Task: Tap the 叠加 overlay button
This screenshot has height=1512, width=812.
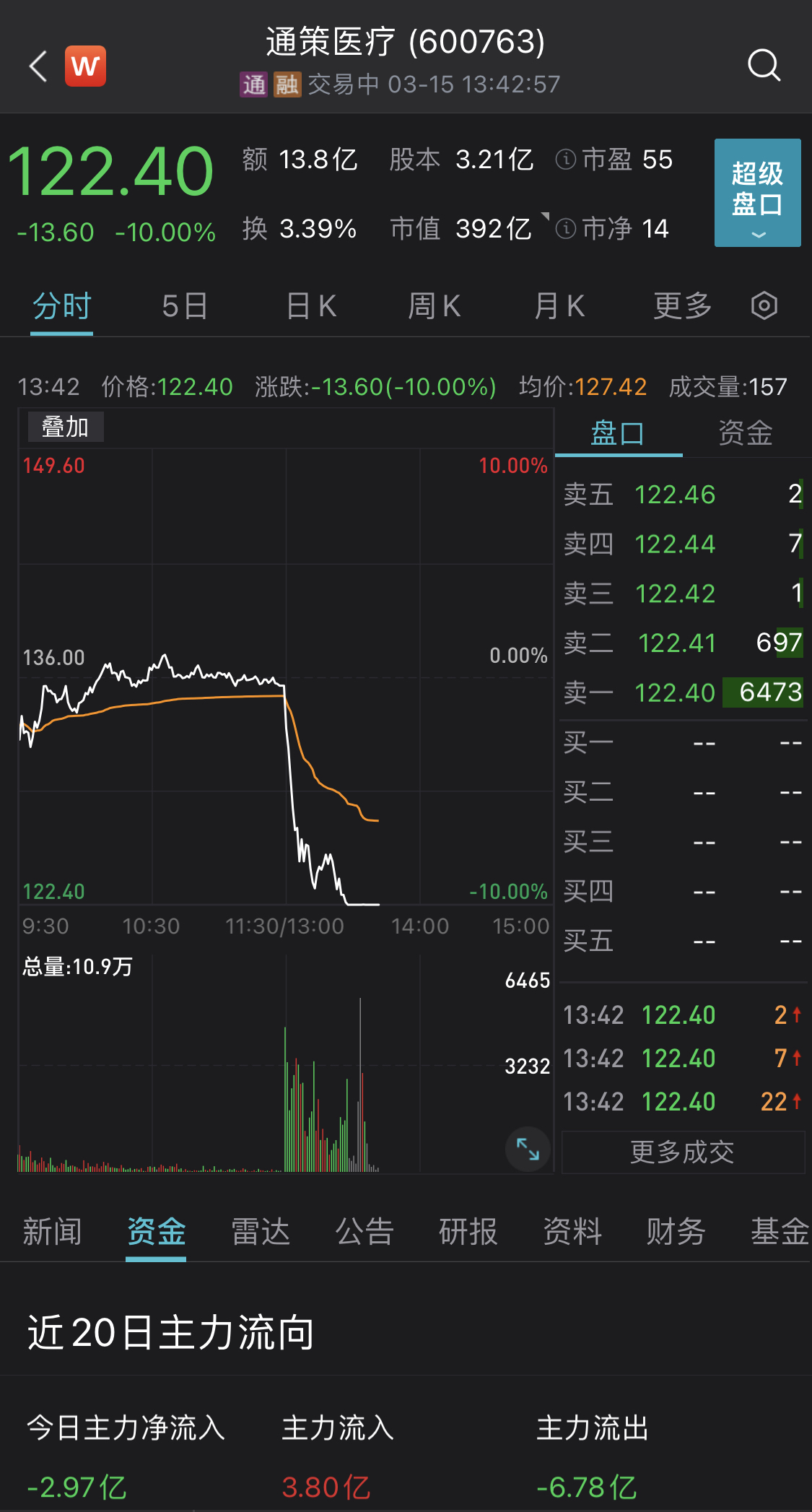Action: pyautogui.click(x=65, y=427)
